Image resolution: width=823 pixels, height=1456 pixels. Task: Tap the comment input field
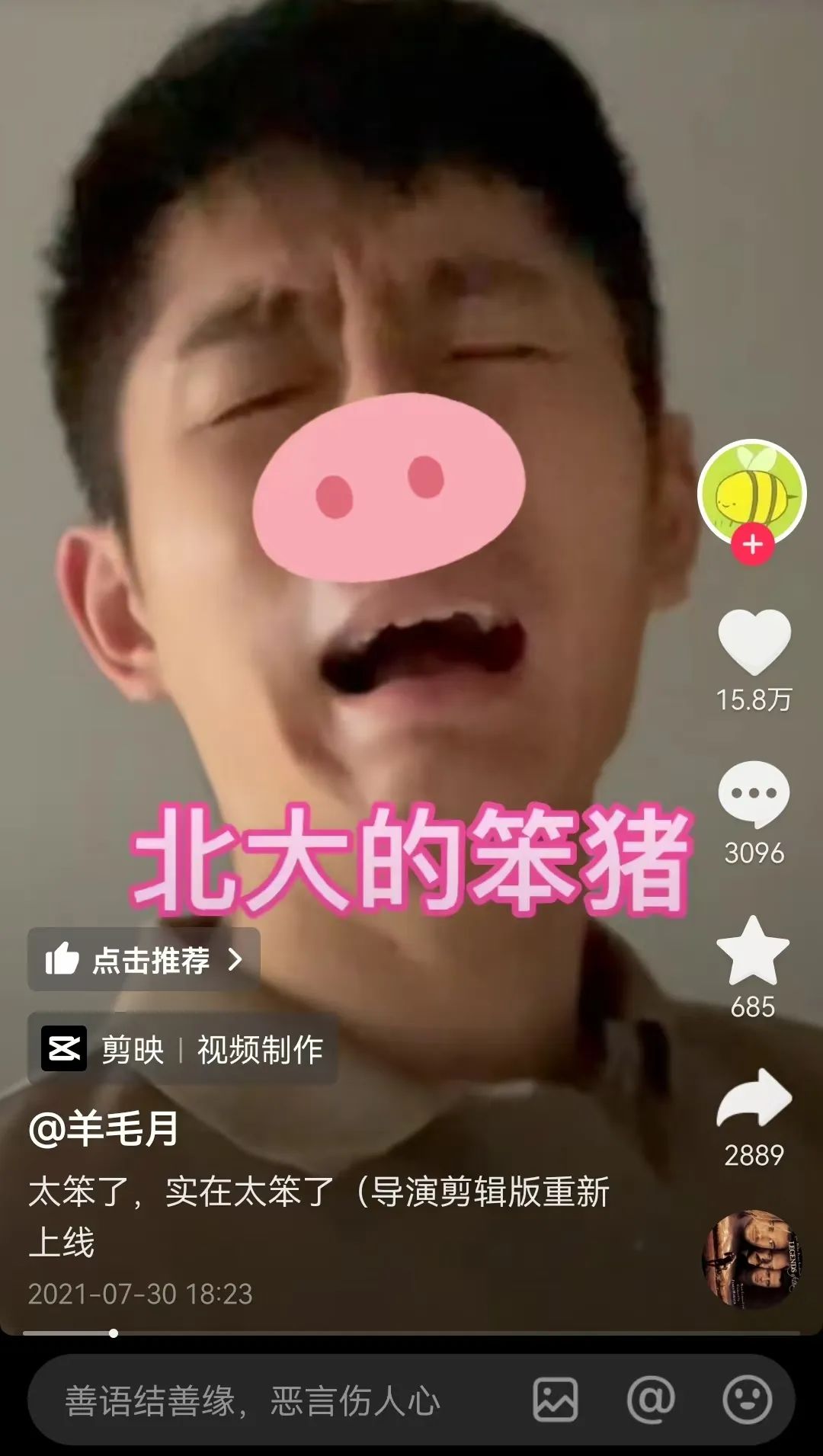coord(282,1400)
